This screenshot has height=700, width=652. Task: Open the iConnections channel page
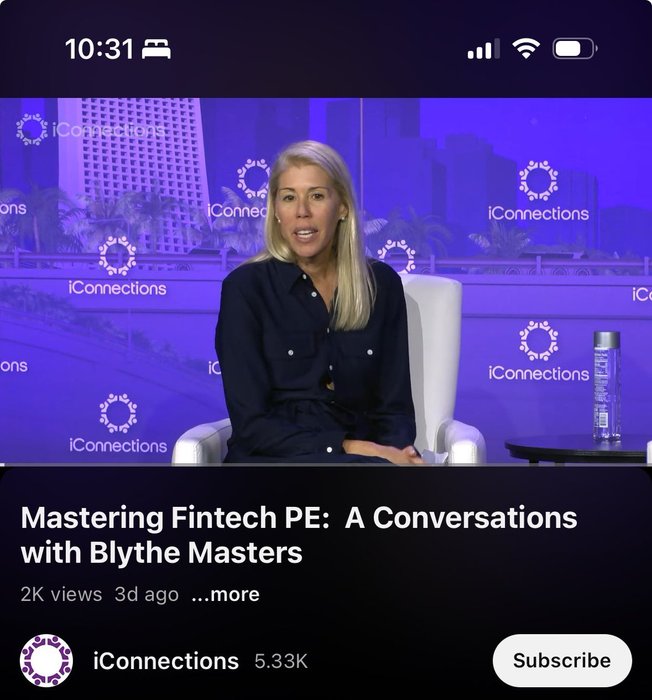165,661
